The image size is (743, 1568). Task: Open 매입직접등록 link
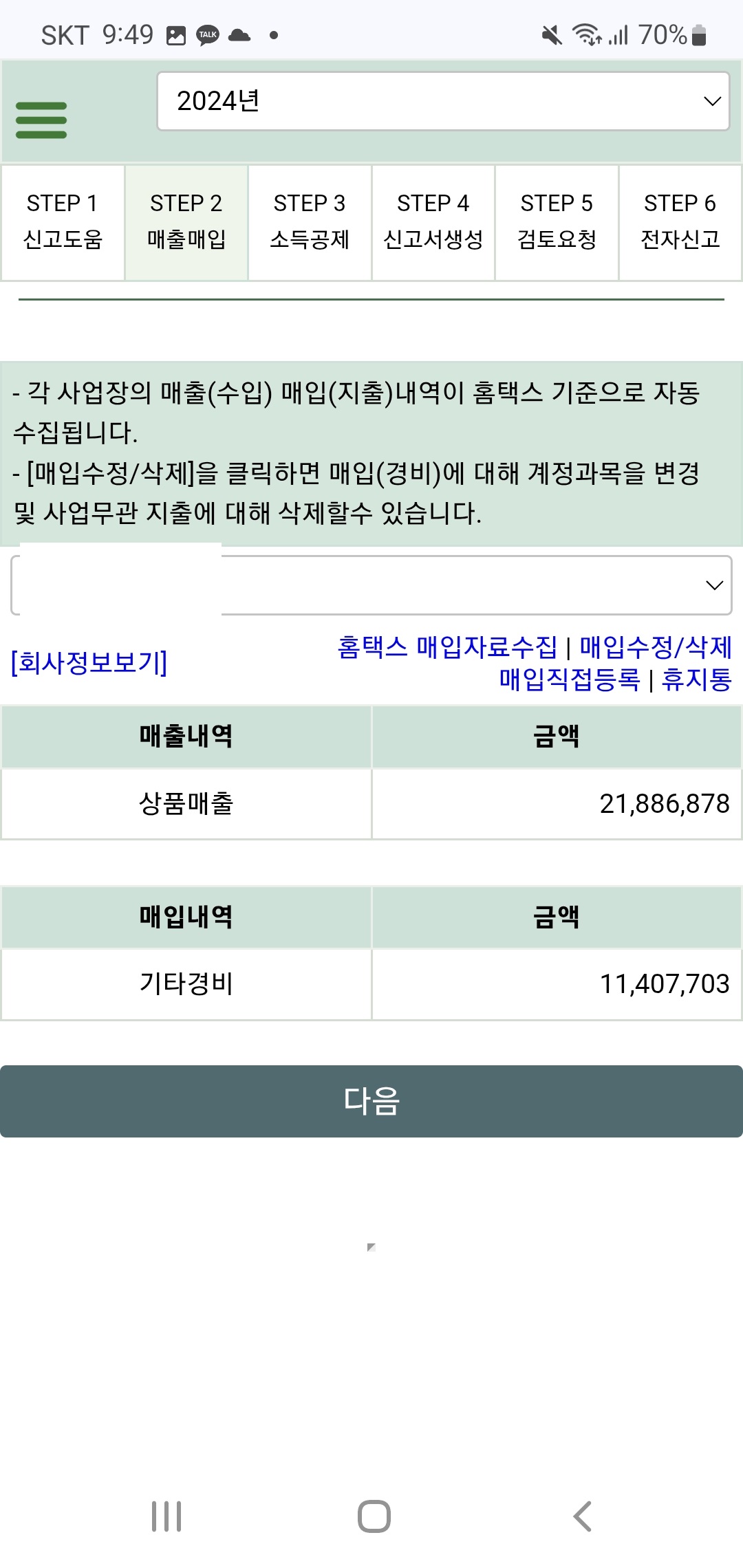tap(570, 679)
